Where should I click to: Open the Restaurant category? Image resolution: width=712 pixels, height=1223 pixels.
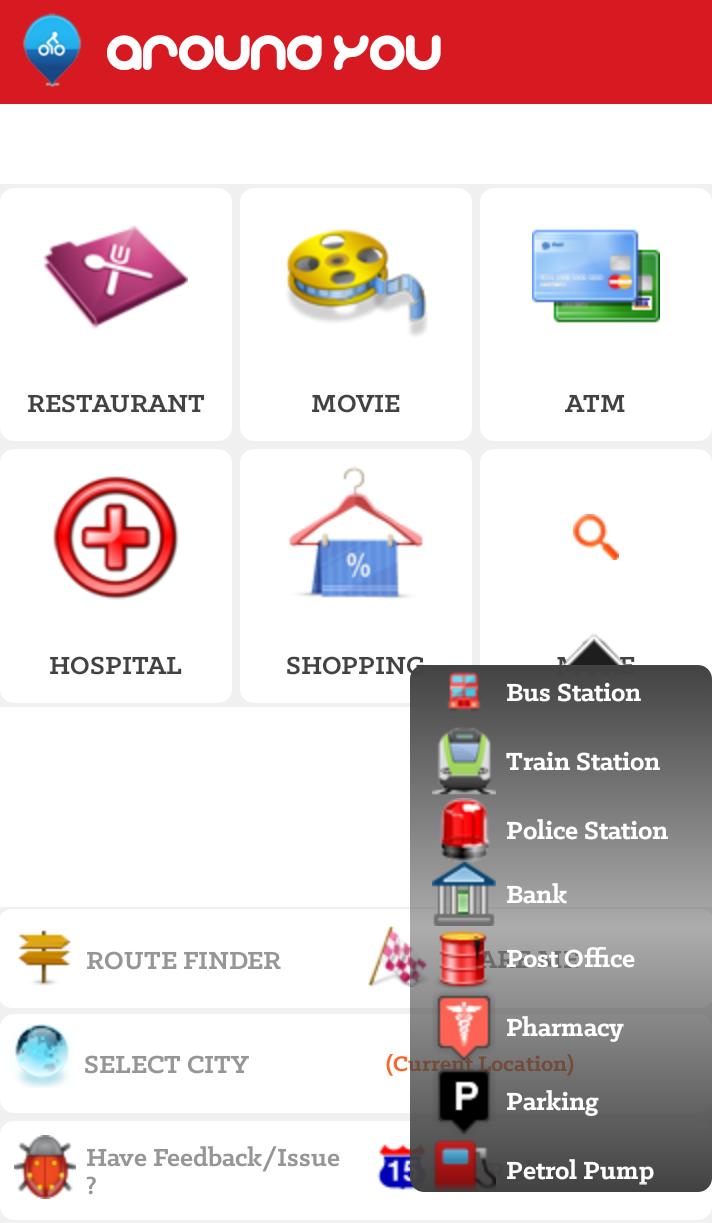(116, 315)
